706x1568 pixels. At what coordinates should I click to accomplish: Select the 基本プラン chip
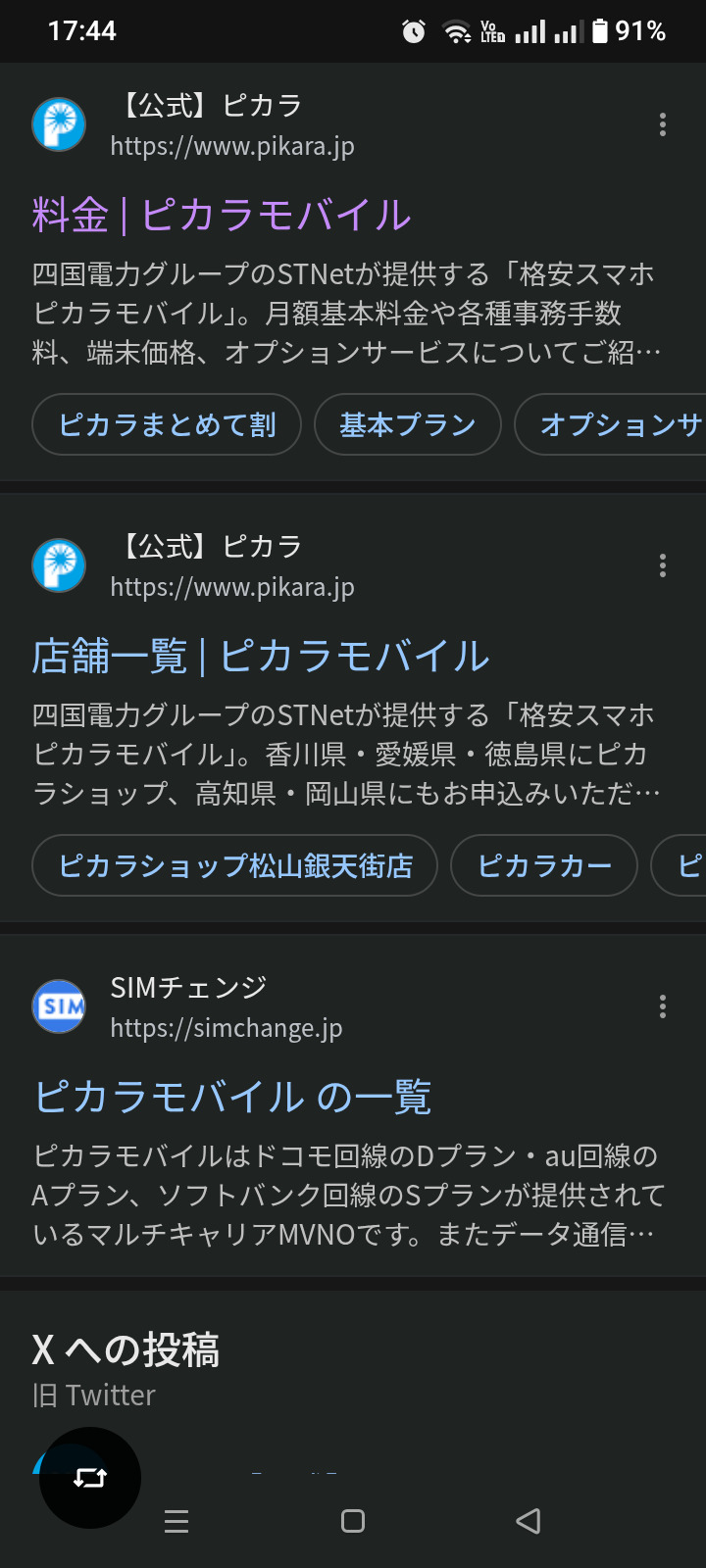pos(408,424)
